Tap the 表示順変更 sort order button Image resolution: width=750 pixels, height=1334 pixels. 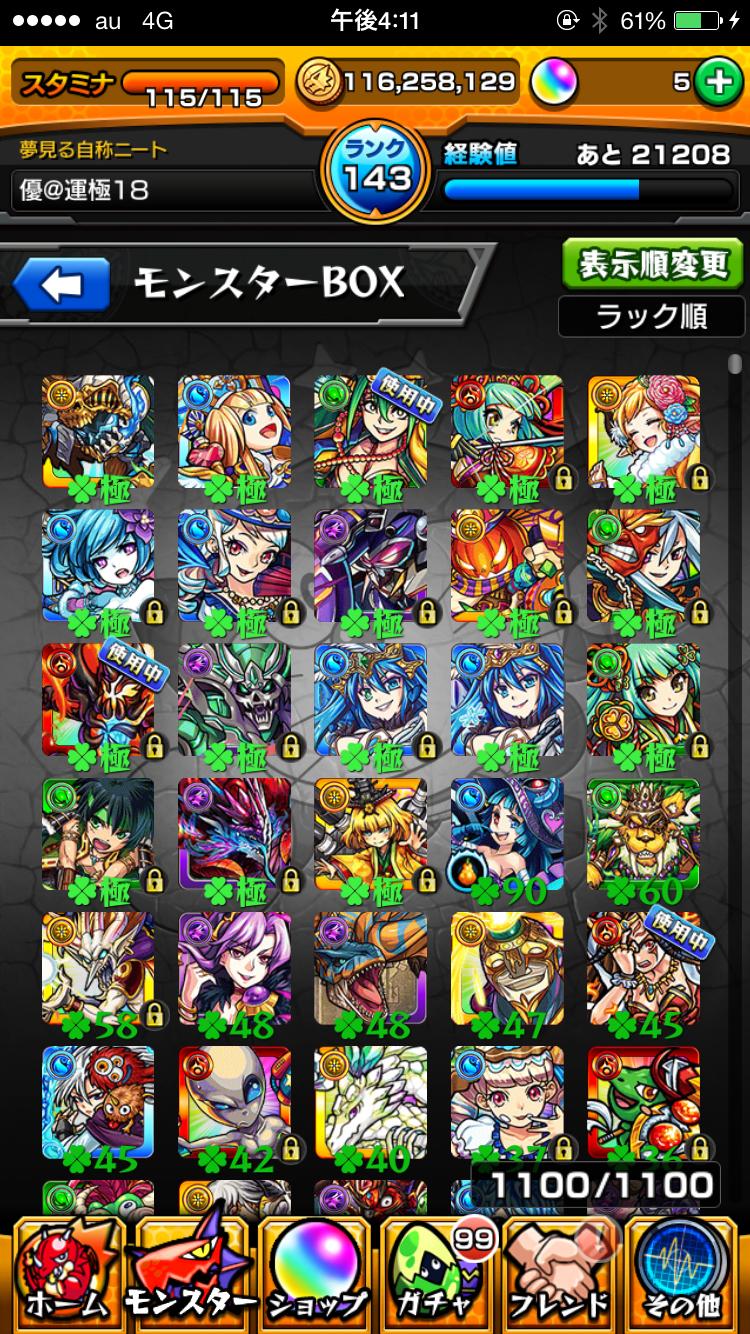point(653,264)
